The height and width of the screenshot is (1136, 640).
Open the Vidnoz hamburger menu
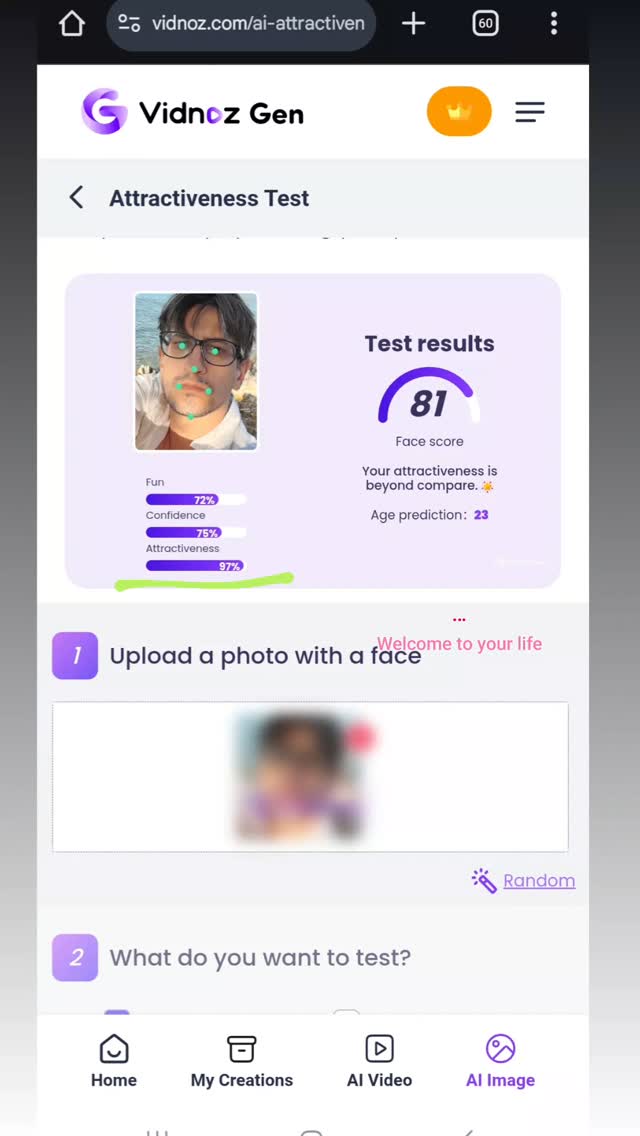tap(530, 112)
